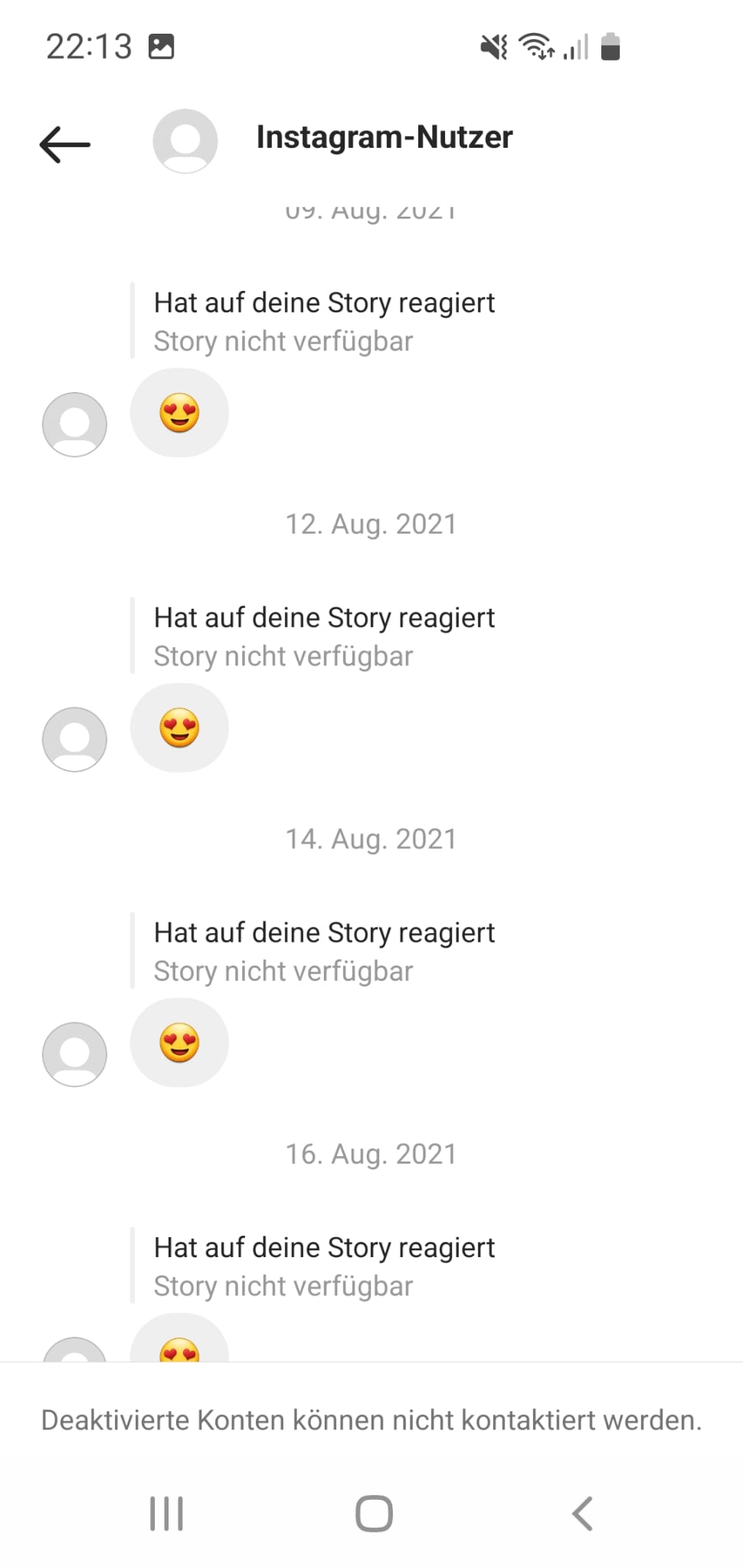Screen dimensions: 743x1568
Task: Go to the system home screen
Action: pyautogui.click(x=374, y=1513)
